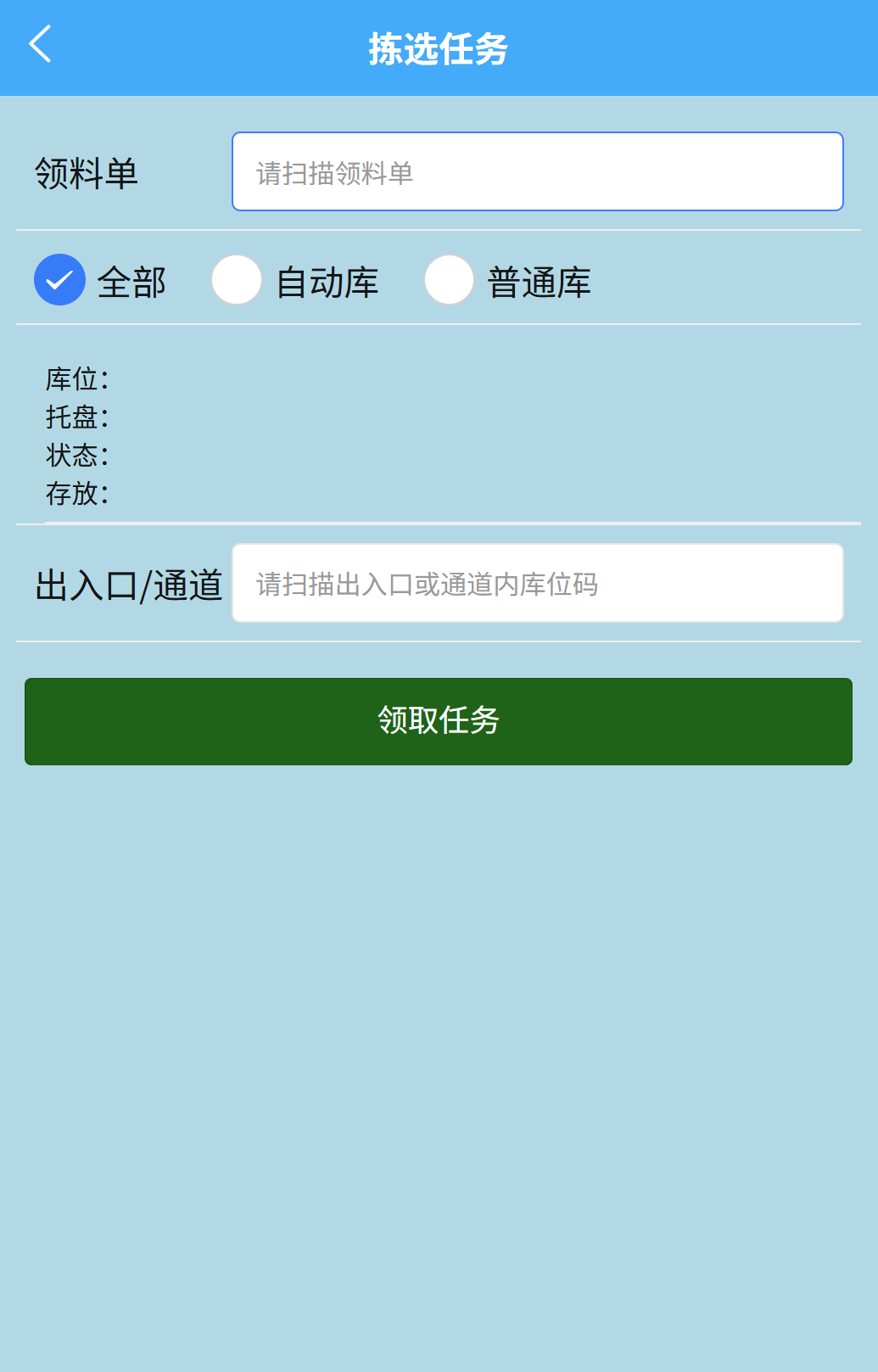Select the 全部 radio option
Image resolution: width=878 pixels, height=1372 pixels.
coord(59,280)
